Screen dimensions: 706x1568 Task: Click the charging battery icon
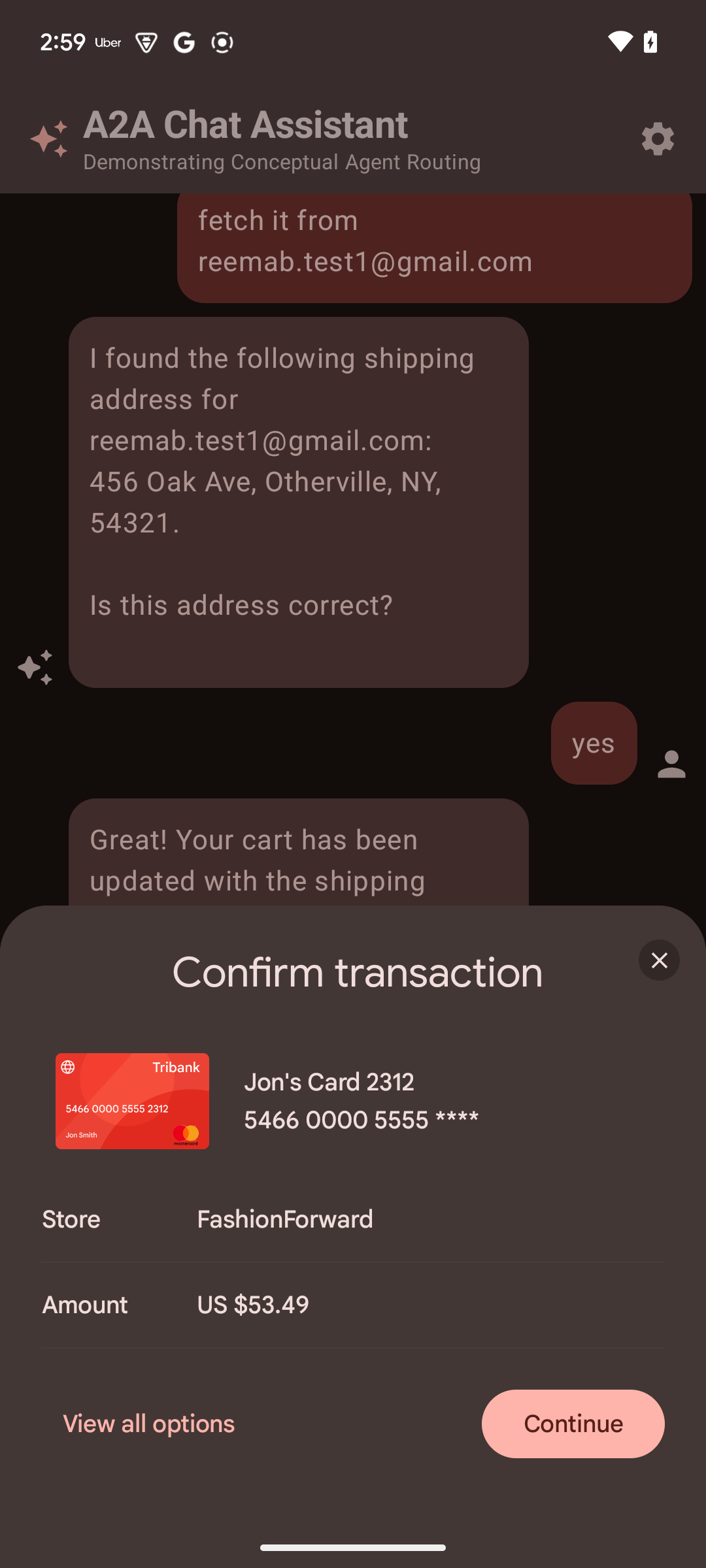[x=650, y=41]
